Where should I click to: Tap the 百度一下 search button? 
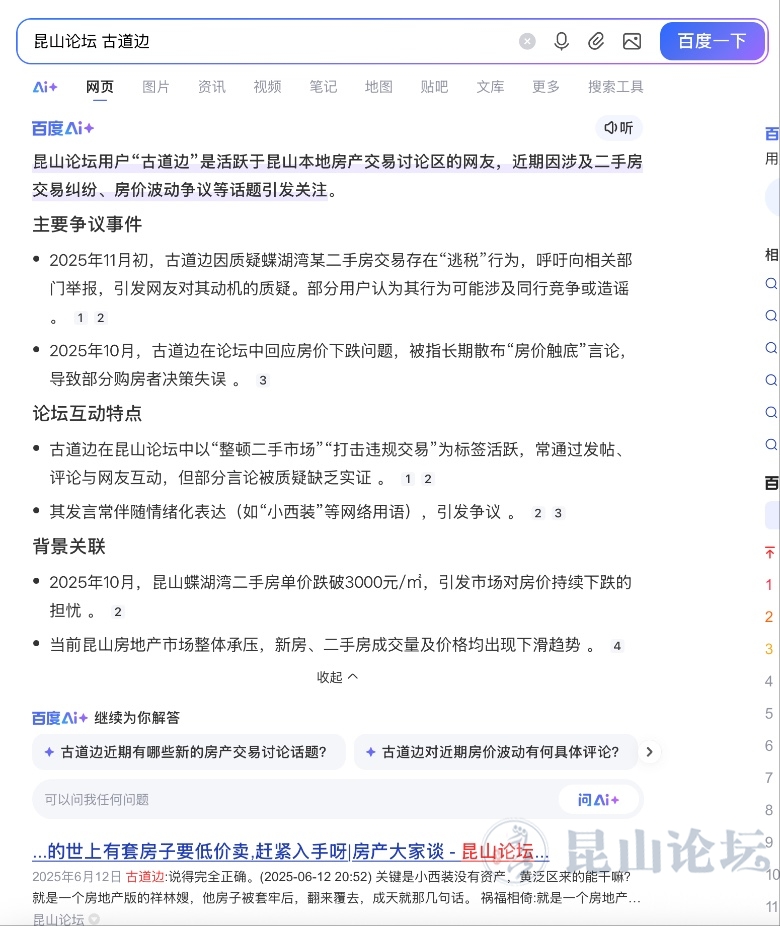tap(712, 41)
